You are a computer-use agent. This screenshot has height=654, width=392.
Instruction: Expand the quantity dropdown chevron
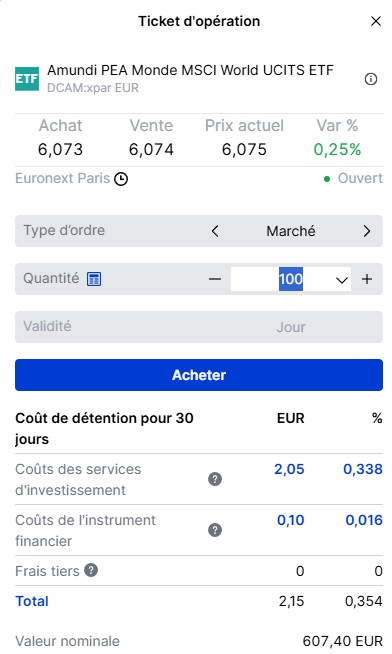pos(342,280)
